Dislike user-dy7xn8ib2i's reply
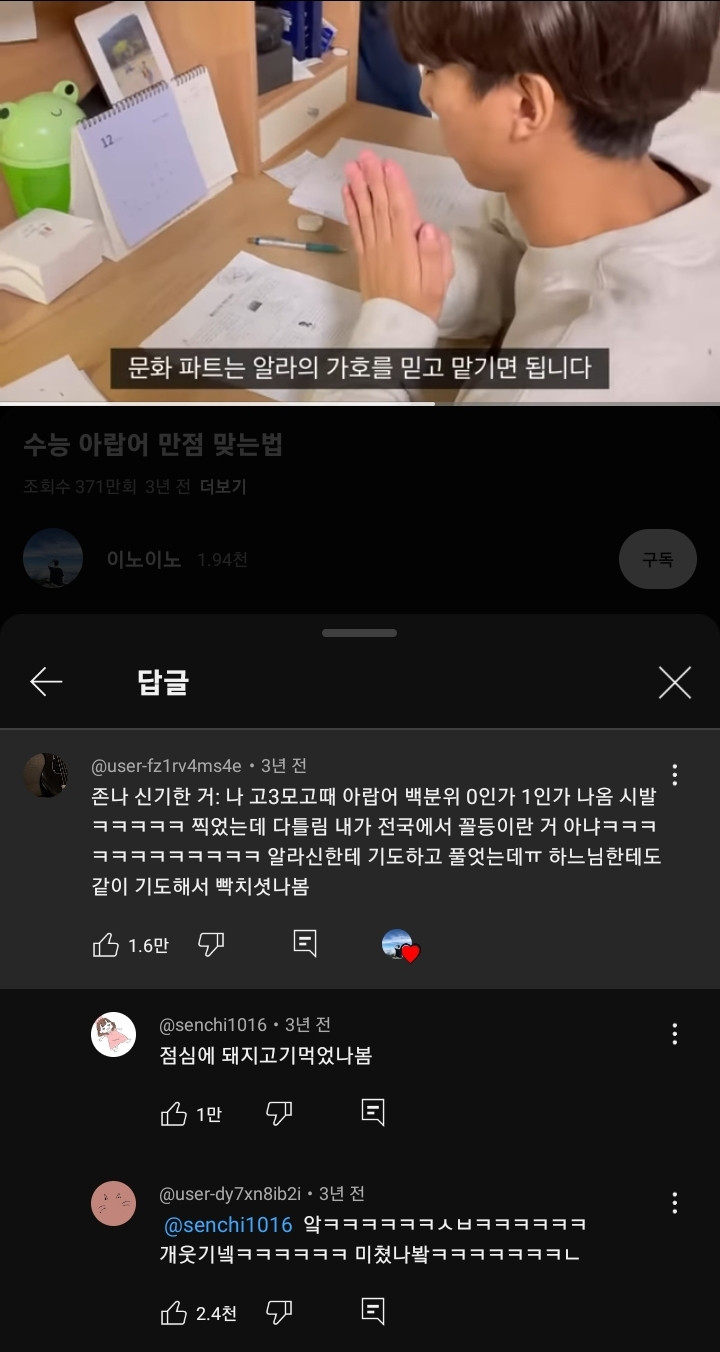Image resolution: width=720 pixels, height=1352 pixels. pyautogui.click(x=279, y=1312)
